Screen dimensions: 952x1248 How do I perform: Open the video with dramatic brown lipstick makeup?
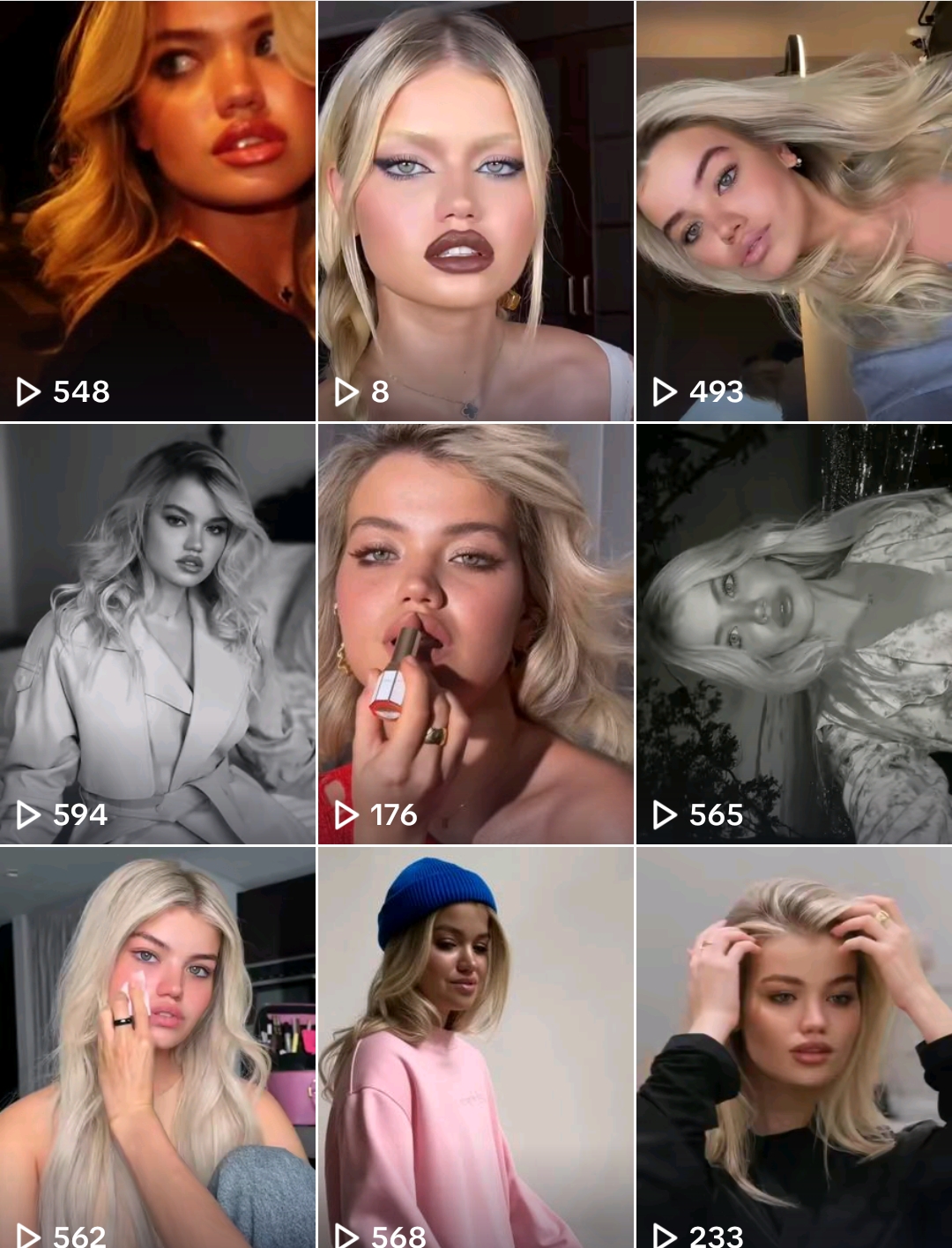click(x=476, y=212)
